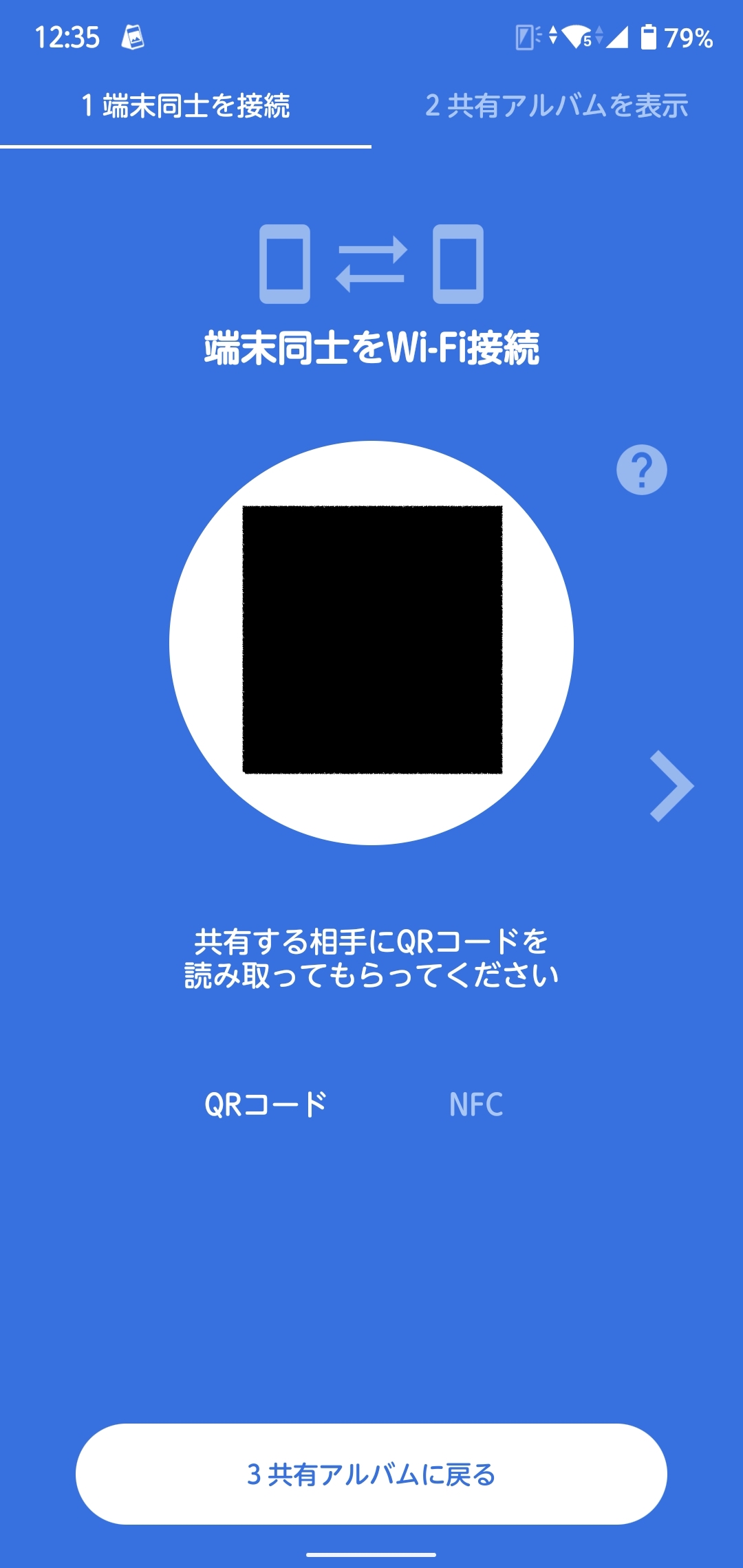Tap 3 共有アルバムに戻る button
This screenshot has height=1568, width=743.
point(371,1474)
